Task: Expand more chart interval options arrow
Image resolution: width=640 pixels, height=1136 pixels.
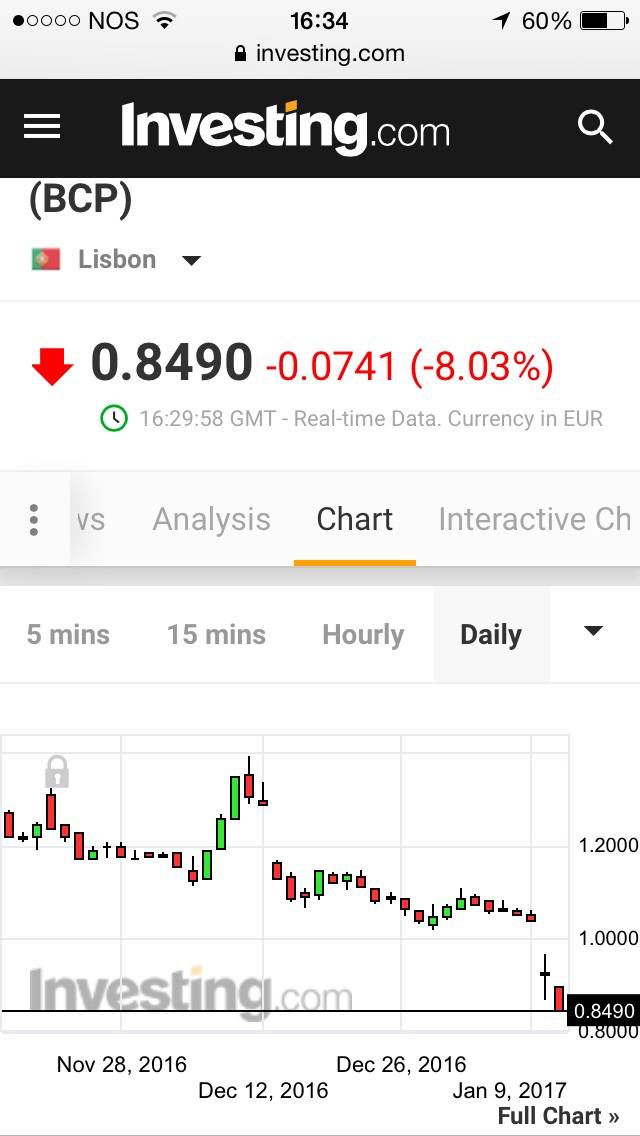Action: tap(593, 631)
